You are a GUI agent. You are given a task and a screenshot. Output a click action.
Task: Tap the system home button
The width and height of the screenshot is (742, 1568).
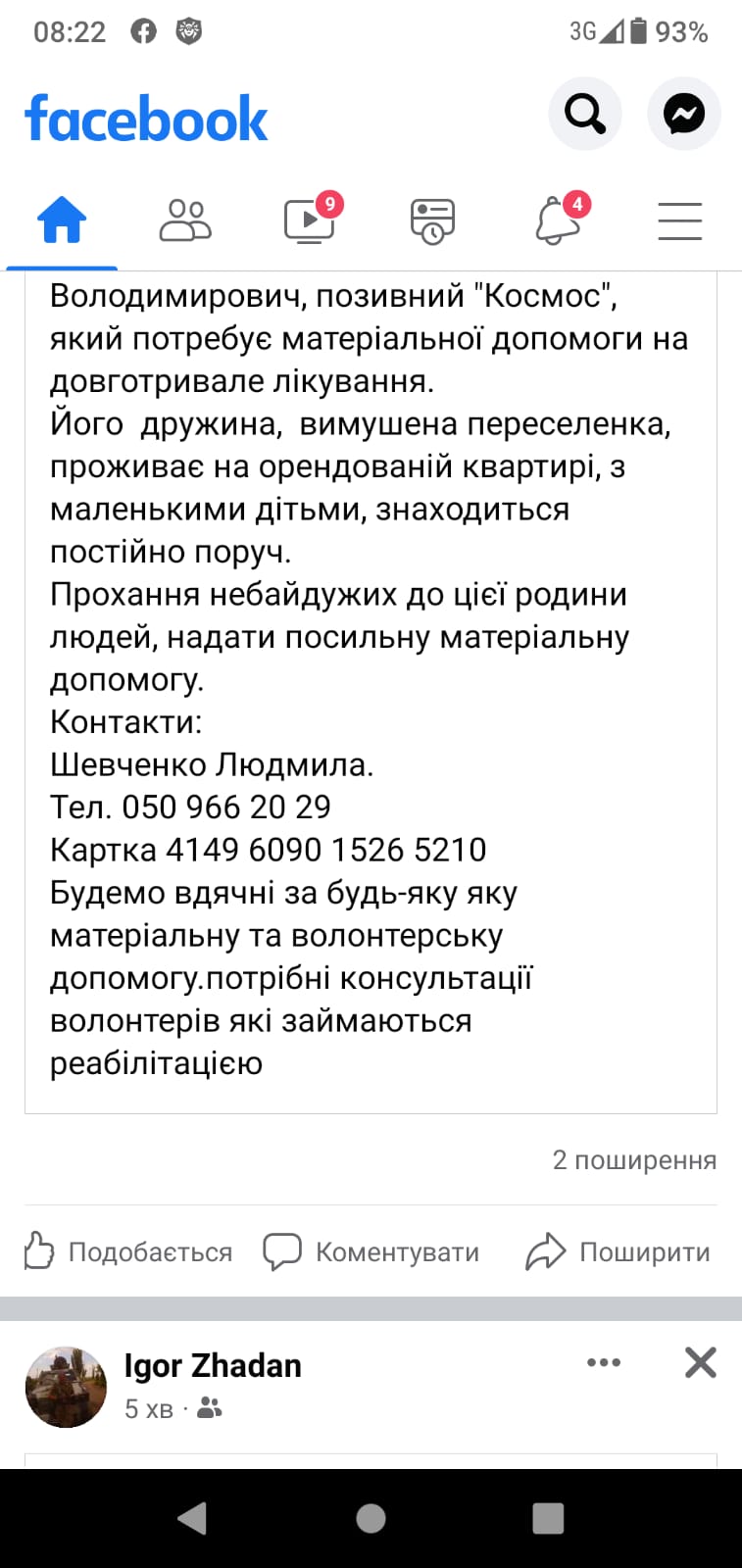(371, 1518)
